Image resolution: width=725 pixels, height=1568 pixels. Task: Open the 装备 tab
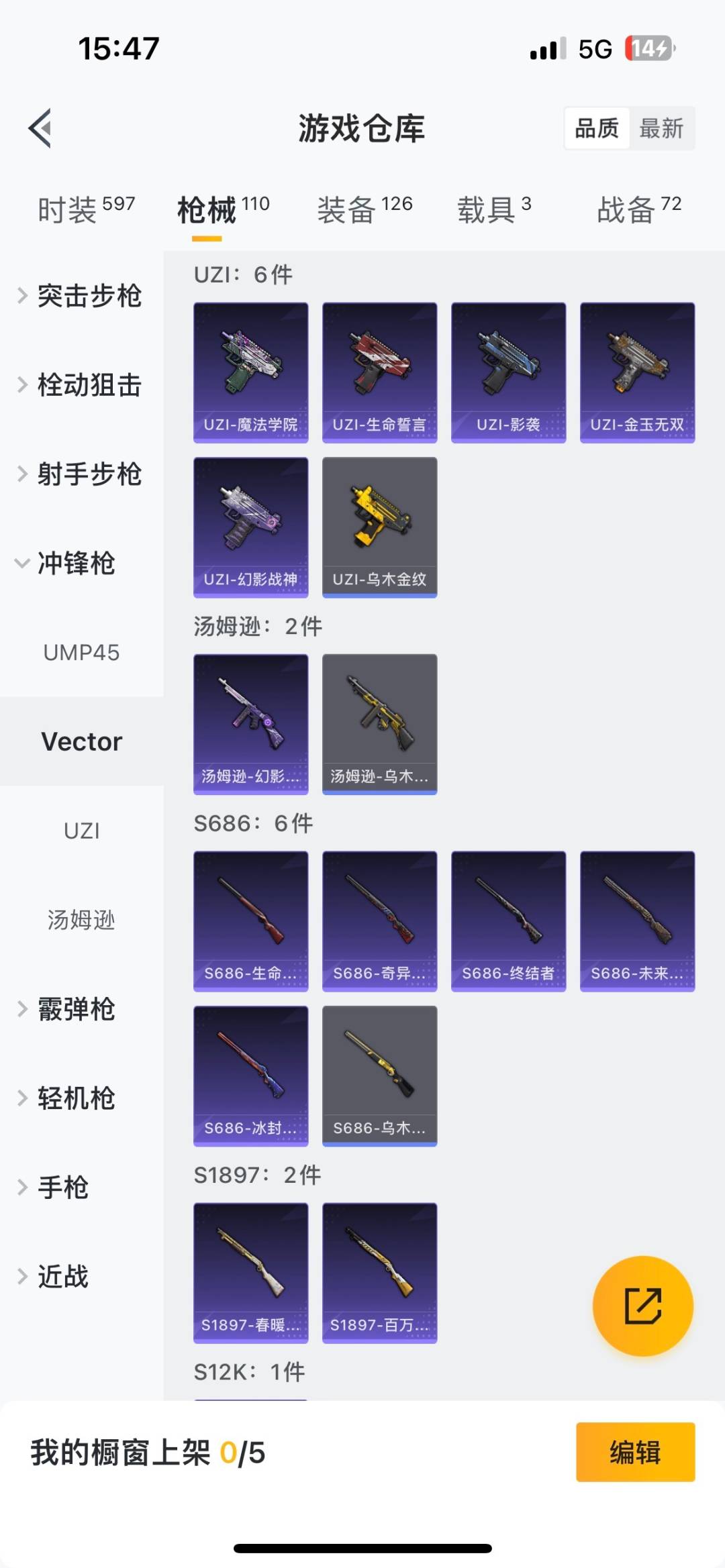point(365,209)
